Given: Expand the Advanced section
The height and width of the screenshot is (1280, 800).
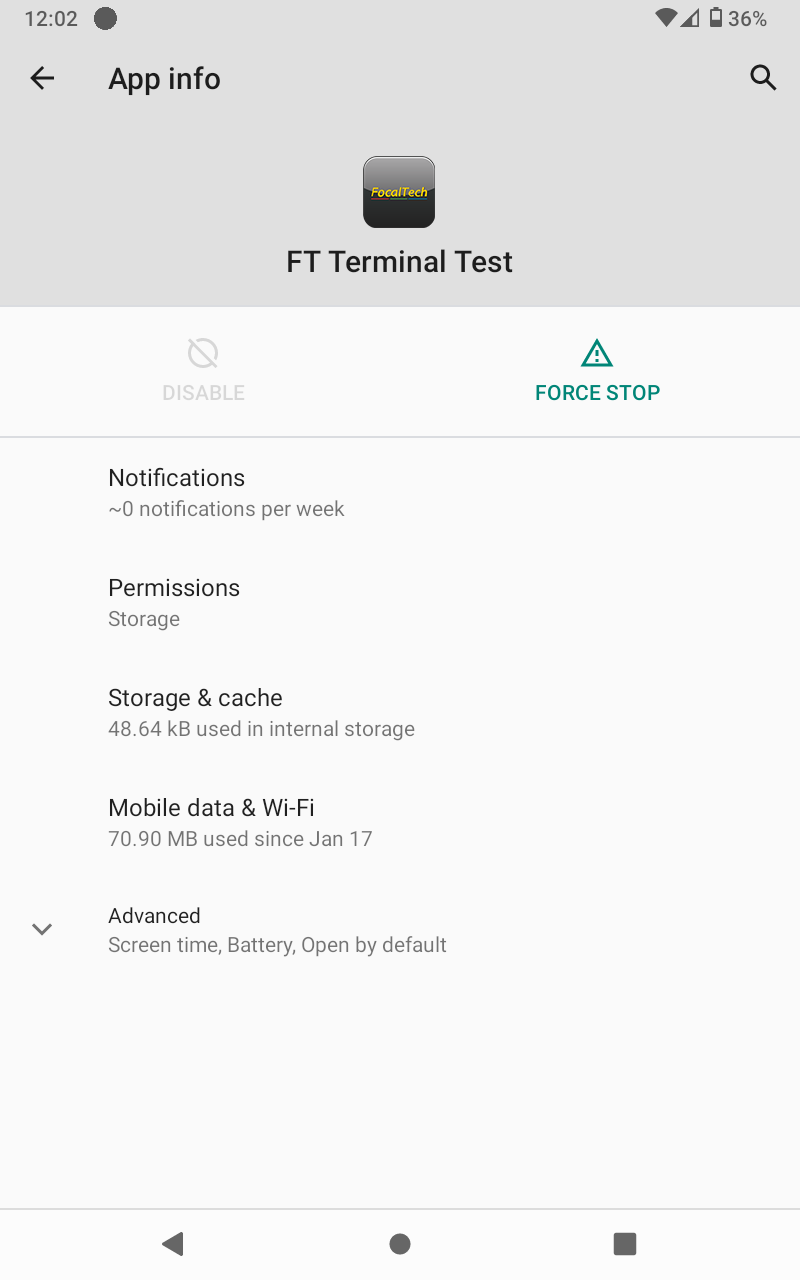Looking at the screenshot, I should coord(400,929).
